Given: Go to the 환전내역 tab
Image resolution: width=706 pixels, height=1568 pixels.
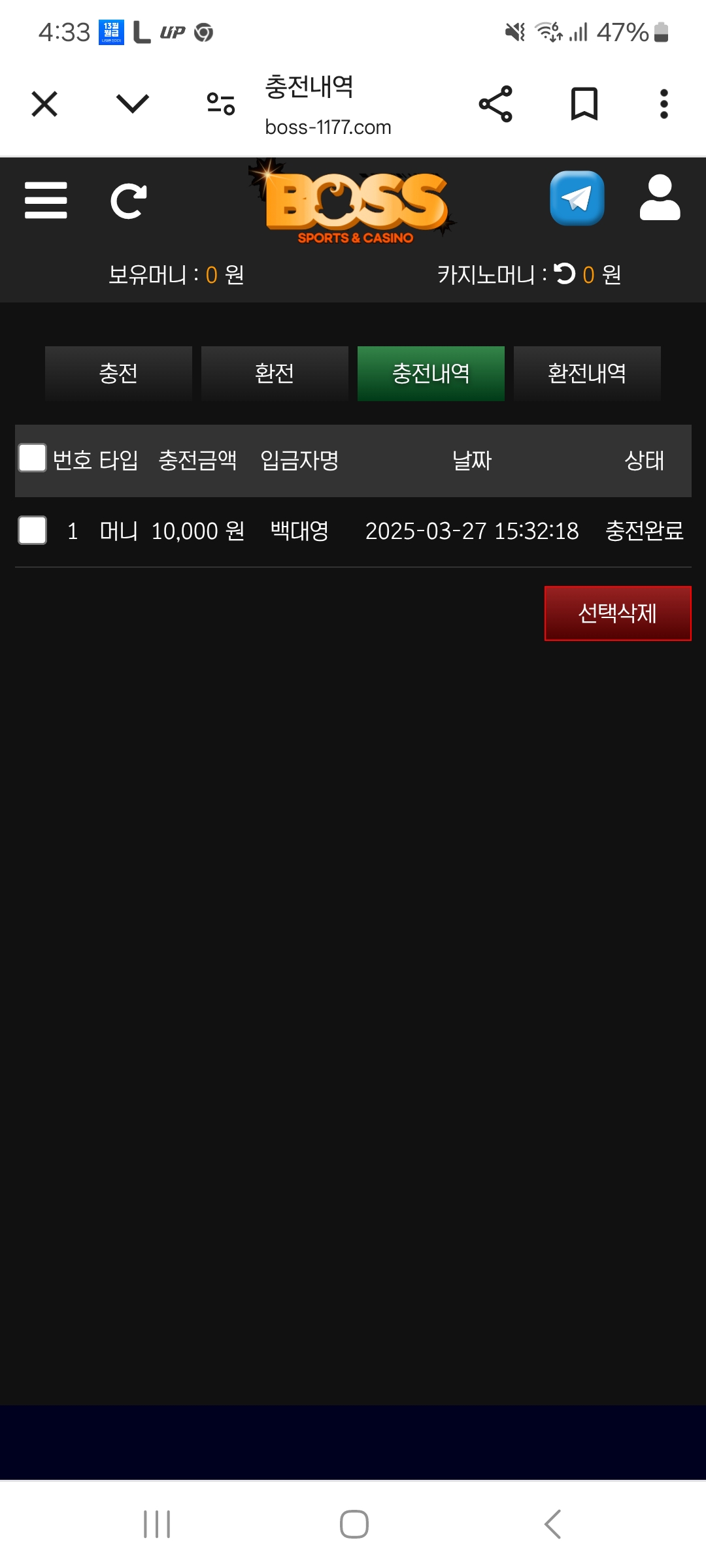Looking at the screenshot, I should coord(587,373).
